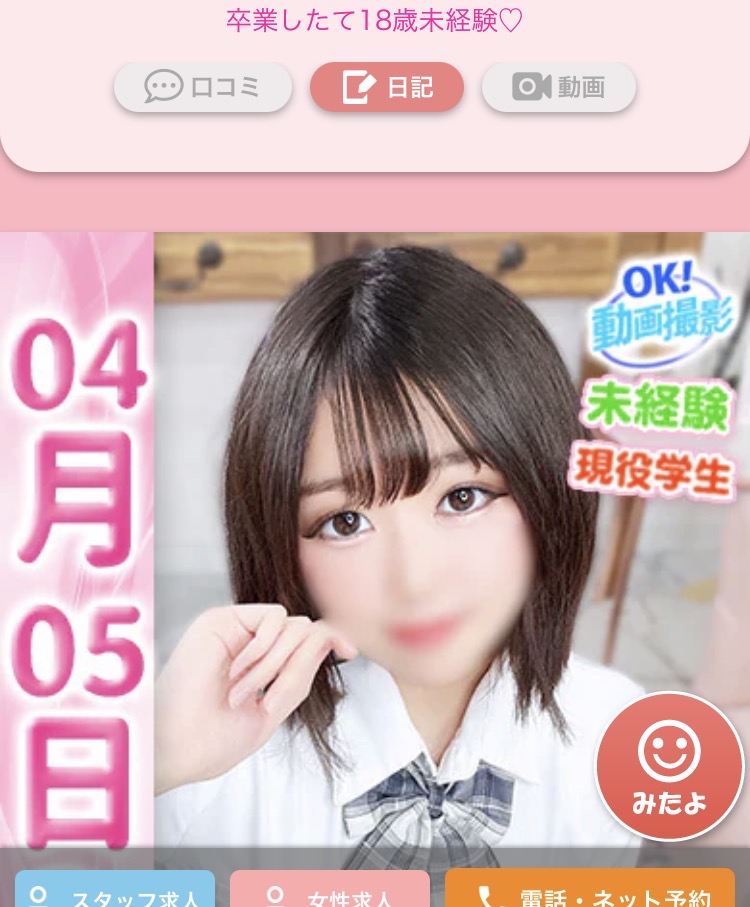Switch to the 日記 diary tab
The image size is (750, 907).
387,87
